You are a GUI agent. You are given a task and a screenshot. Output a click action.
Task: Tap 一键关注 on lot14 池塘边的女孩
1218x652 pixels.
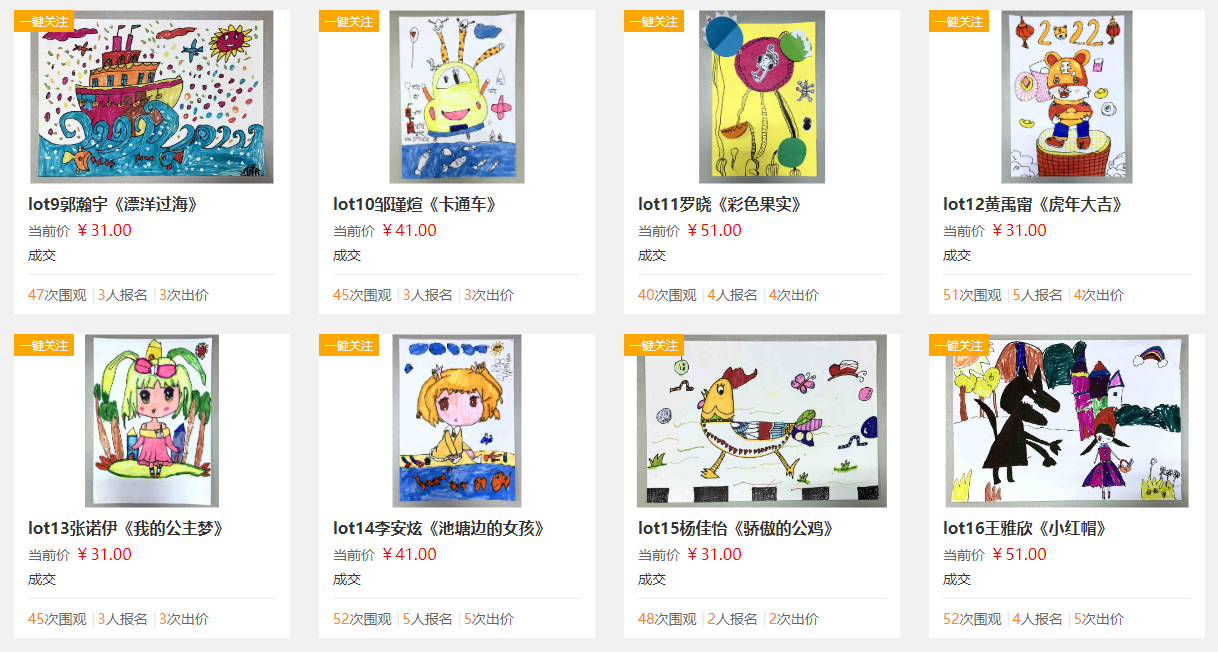pos(348,345)
